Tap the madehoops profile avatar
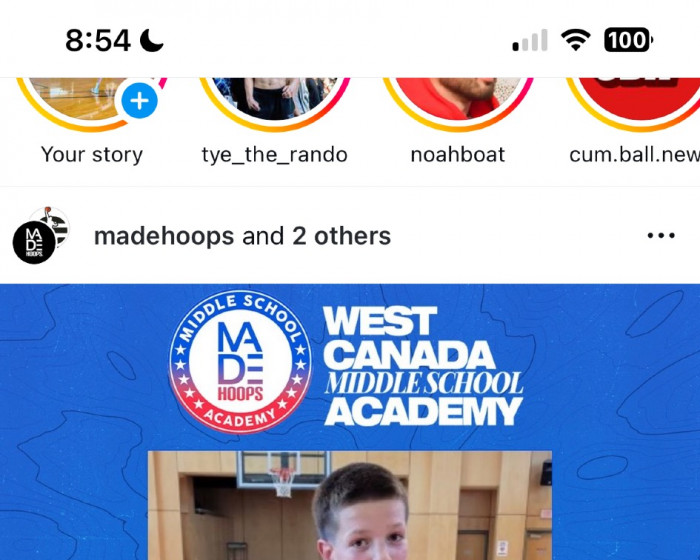The width and height of the screenshot is (700, 560). click(36, 238)
